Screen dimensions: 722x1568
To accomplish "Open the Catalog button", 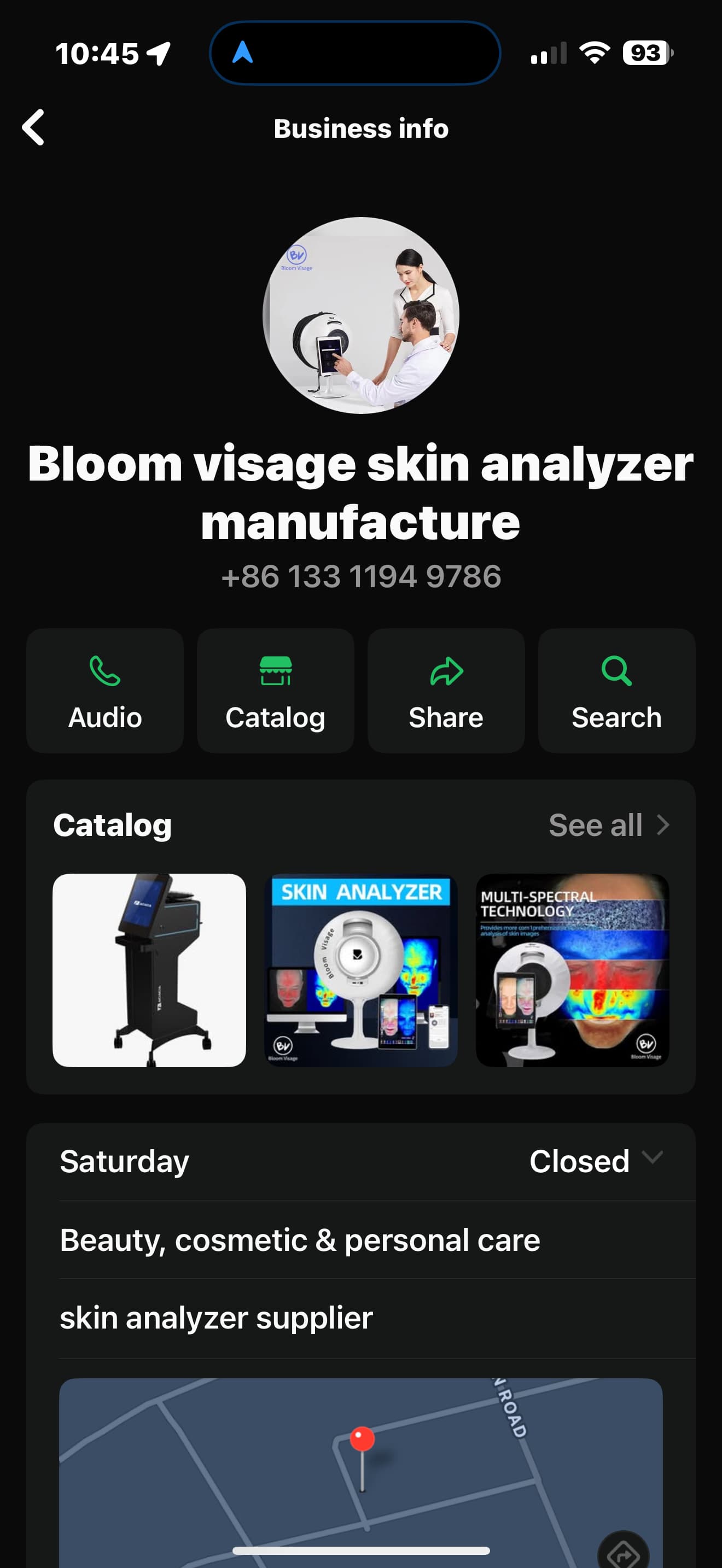I will click(275, 691).
